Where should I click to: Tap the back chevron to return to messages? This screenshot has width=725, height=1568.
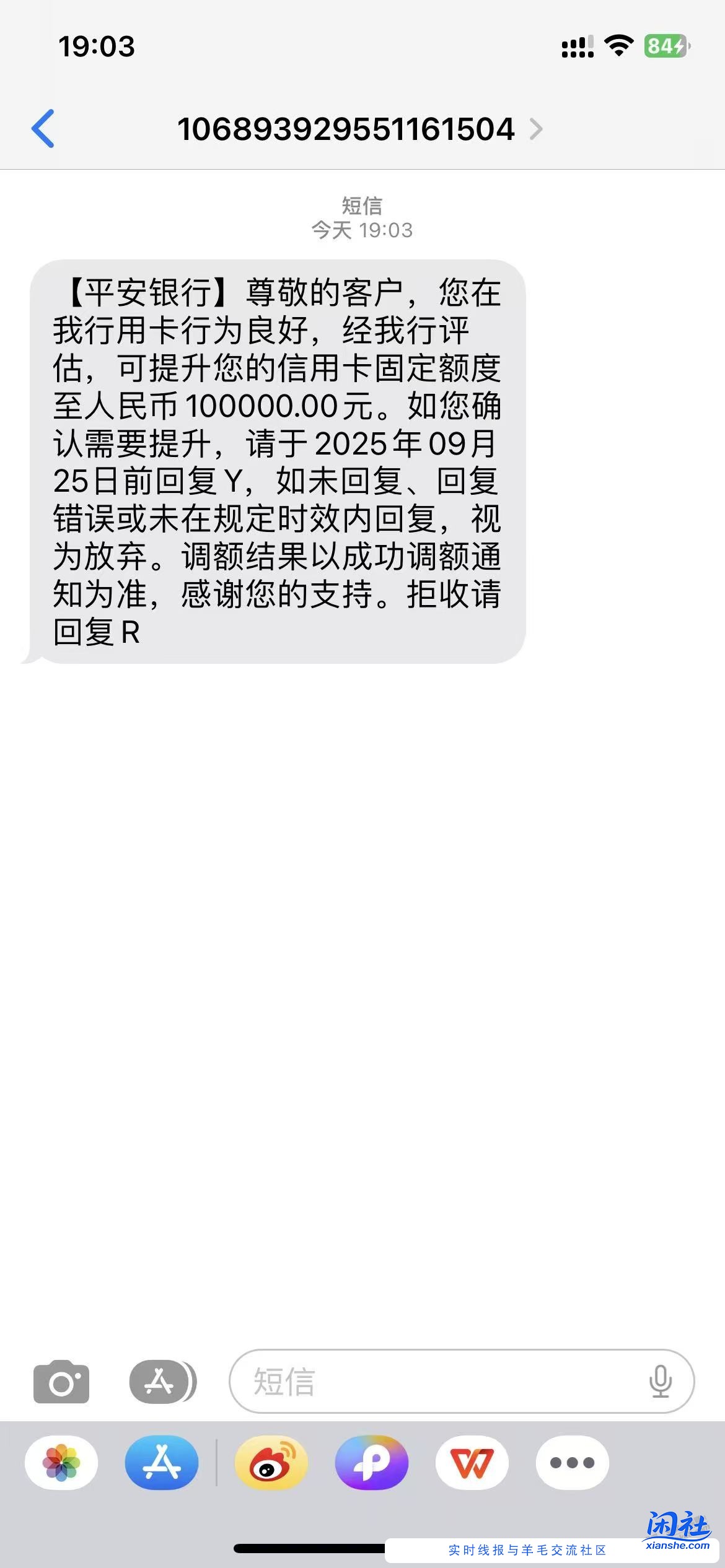(42, 129)
